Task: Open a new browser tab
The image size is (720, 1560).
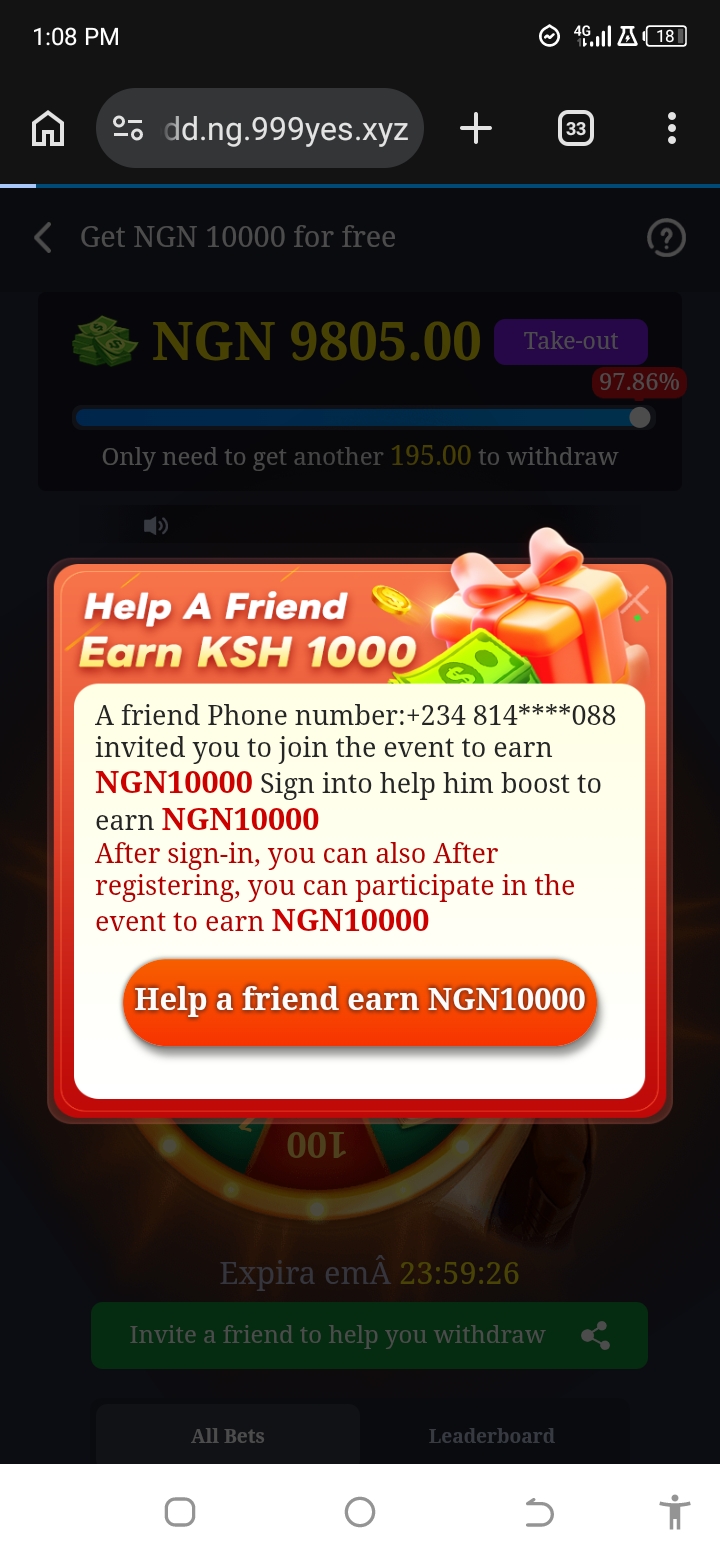Action: click(476, 128)
